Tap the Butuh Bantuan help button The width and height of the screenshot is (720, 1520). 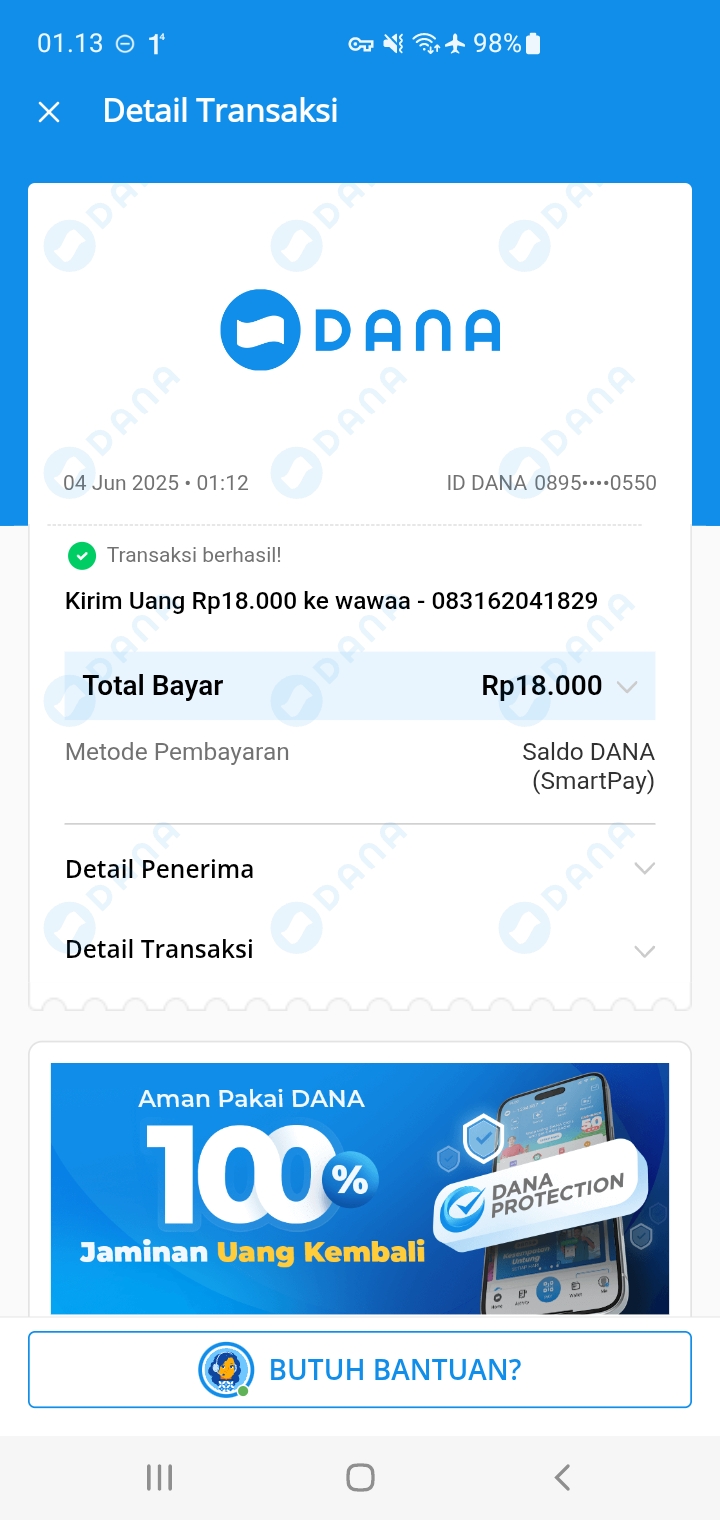360,1369
